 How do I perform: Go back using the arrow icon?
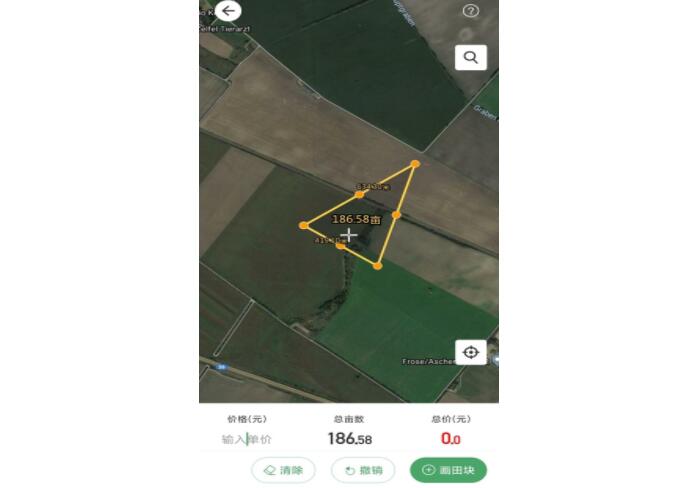click(x=229, y=11)
